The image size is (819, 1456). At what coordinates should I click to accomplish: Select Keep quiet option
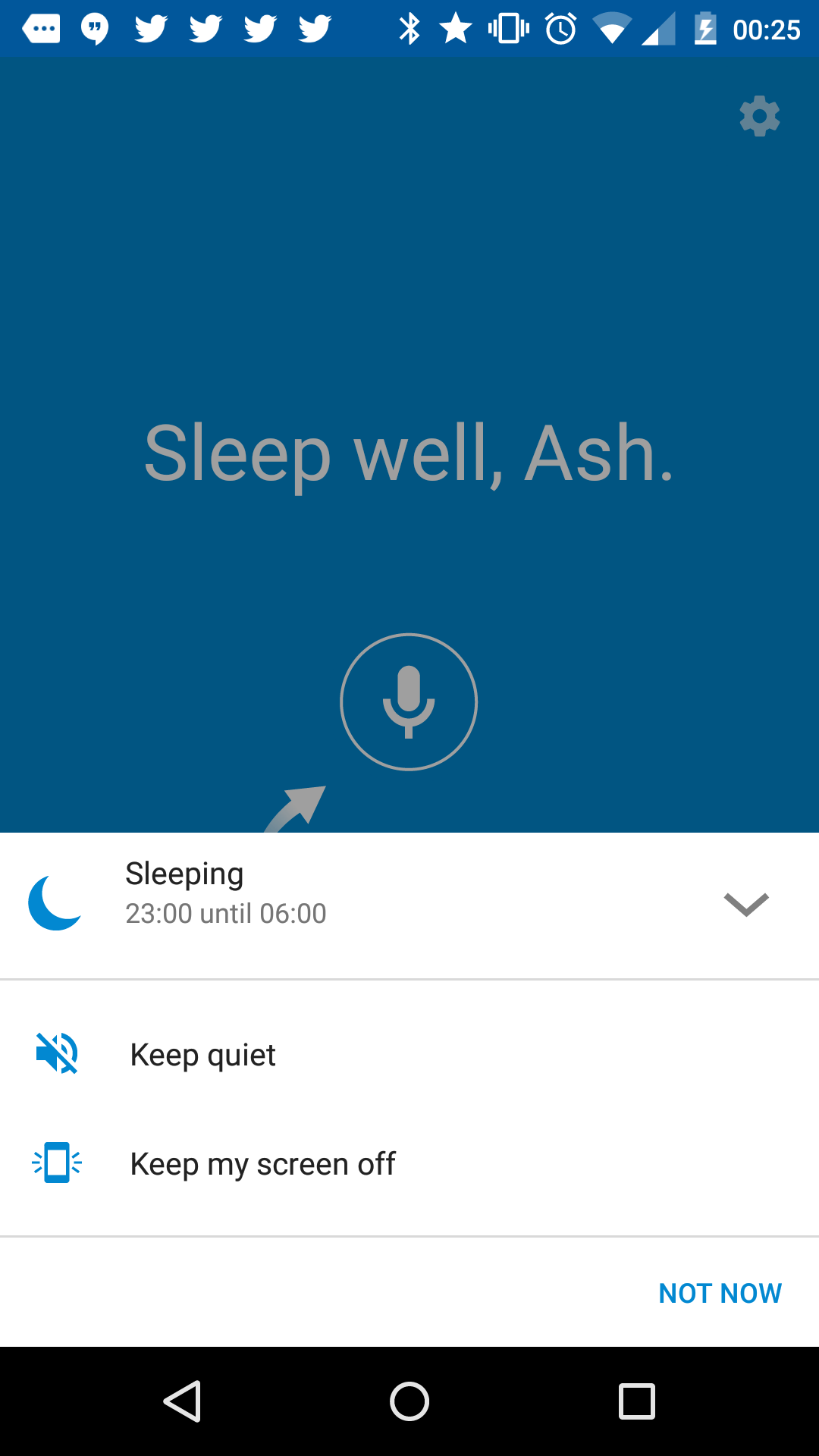[x=203, y=1055]
